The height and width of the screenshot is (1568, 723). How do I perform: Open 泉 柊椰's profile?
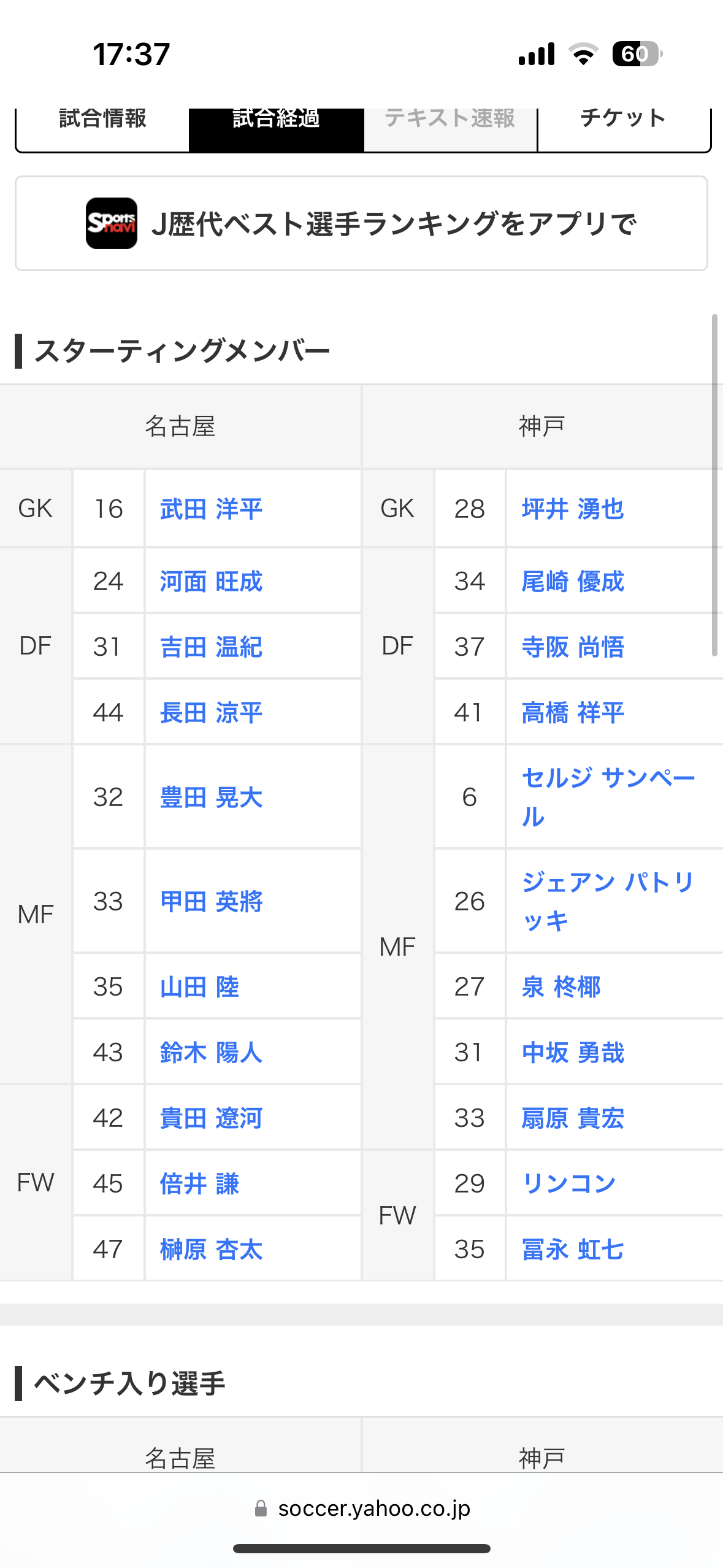pos(561,987)
